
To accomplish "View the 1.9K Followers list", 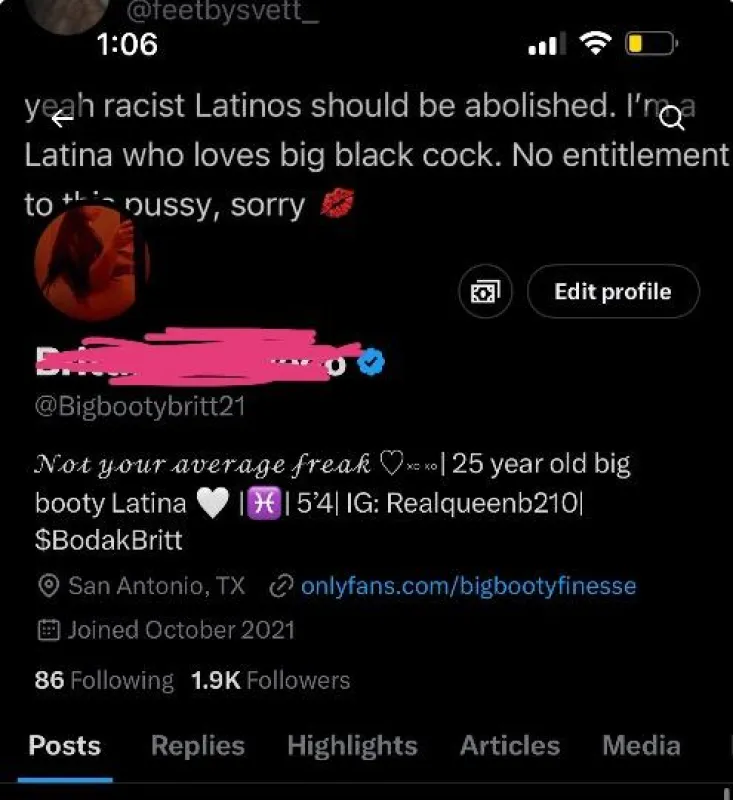I will (270, 680).
